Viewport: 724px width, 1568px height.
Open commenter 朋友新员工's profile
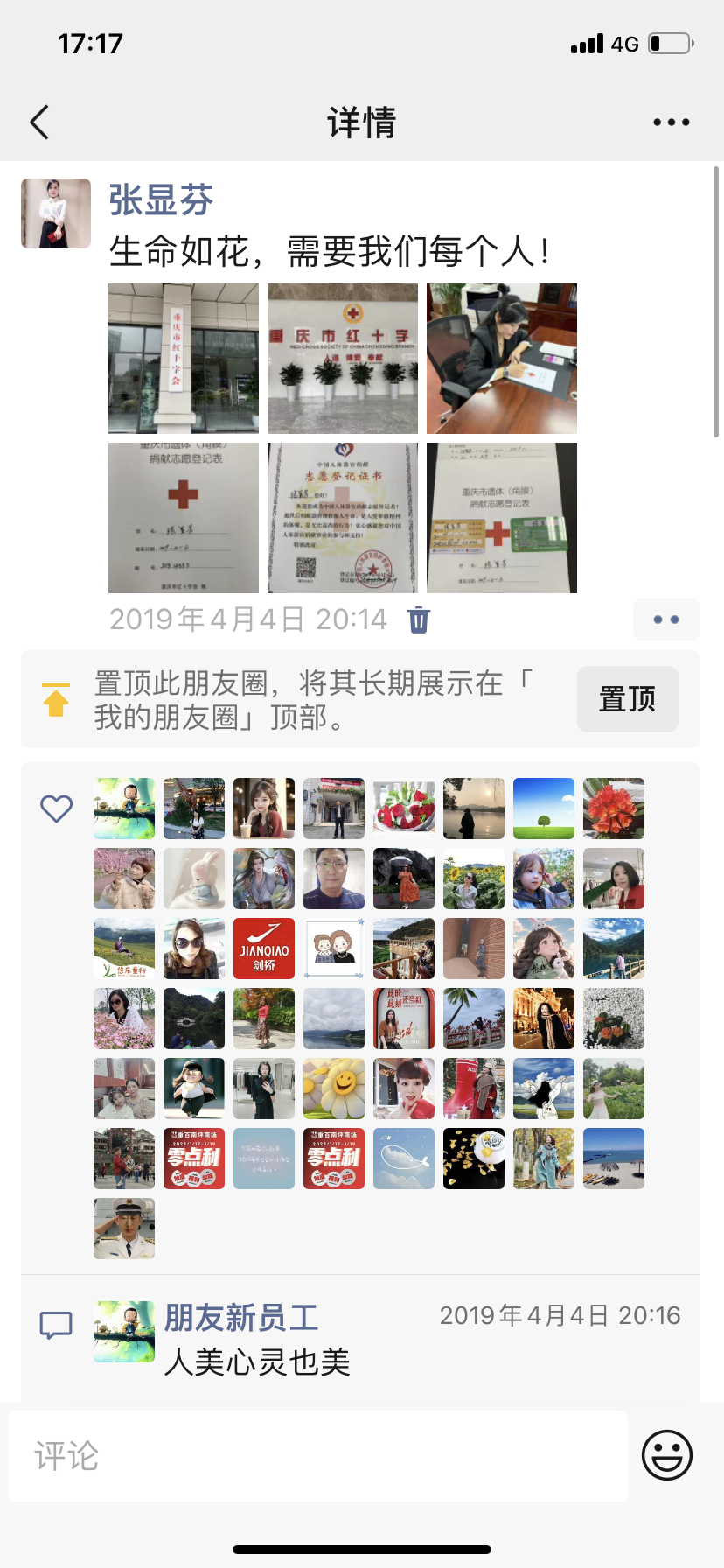click(241, 1318)
